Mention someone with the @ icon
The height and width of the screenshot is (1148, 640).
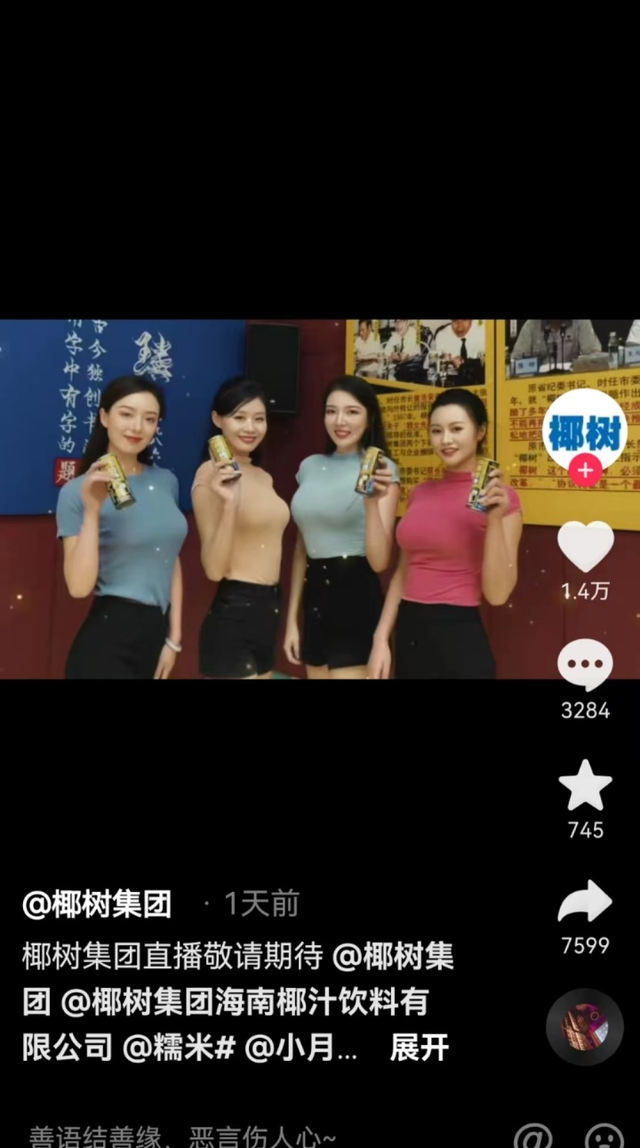click(533, 1136)
